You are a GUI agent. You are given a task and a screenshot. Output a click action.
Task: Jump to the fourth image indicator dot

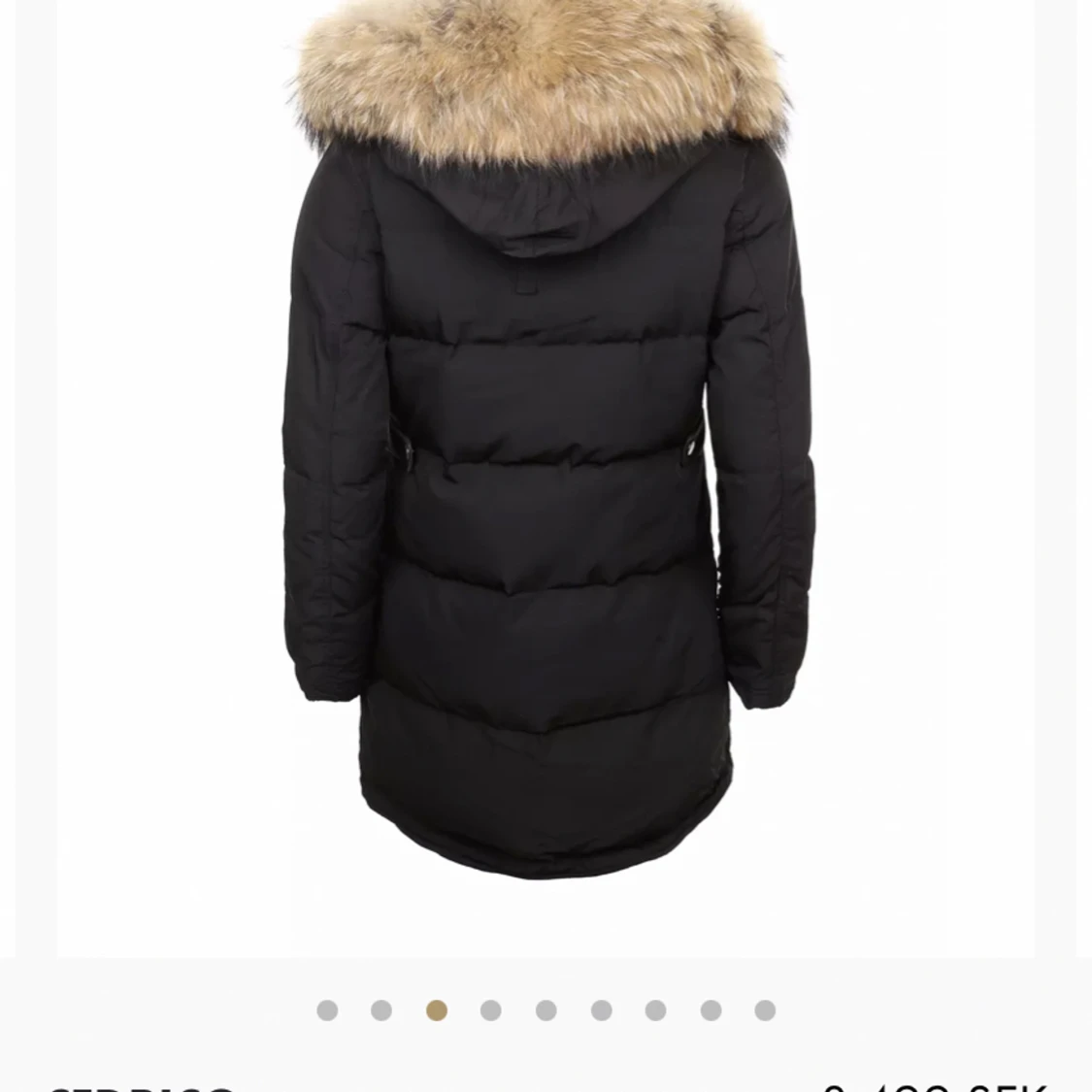pyautogui.click(x=491, y=1010)
